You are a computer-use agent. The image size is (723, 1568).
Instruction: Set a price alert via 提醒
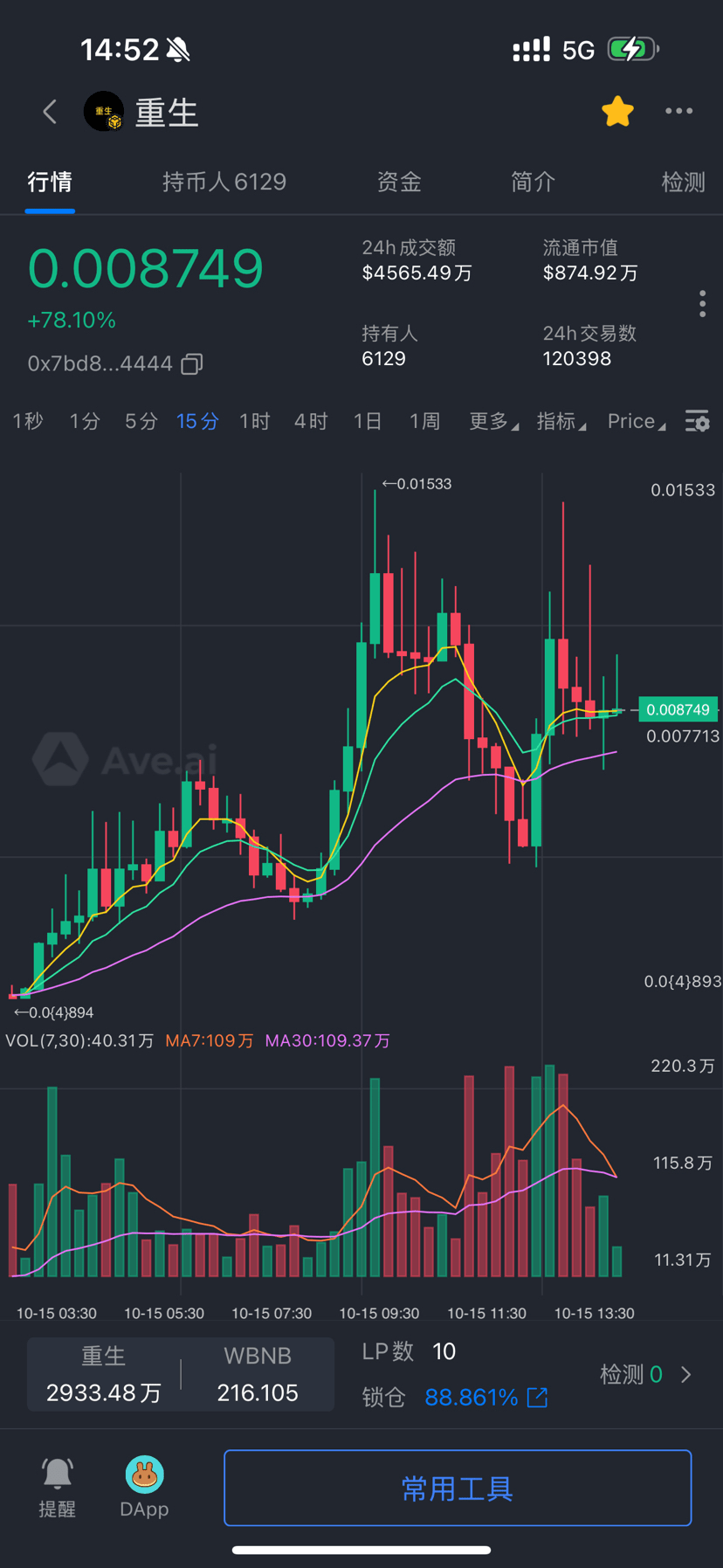tap(58, 1487)
